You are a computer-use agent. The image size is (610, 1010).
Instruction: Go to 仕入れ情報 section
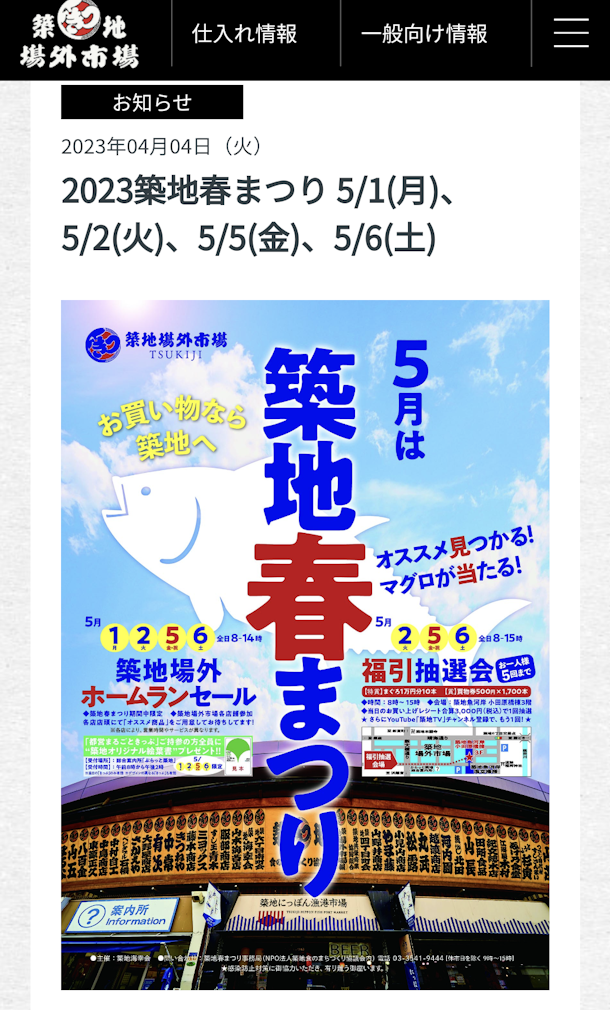244,34
